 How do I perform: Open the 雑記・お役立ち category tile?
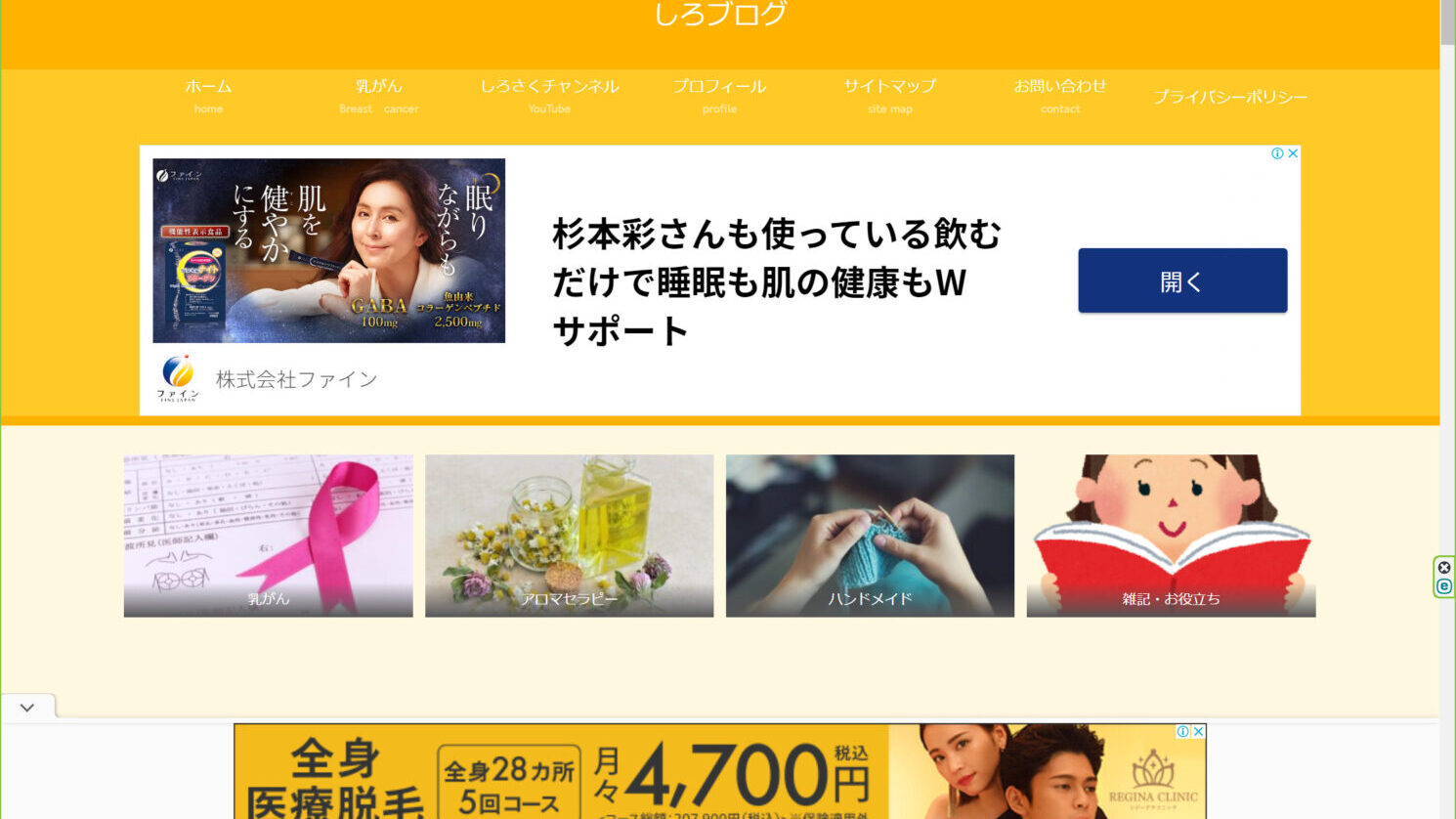[x=1171, y=536]
